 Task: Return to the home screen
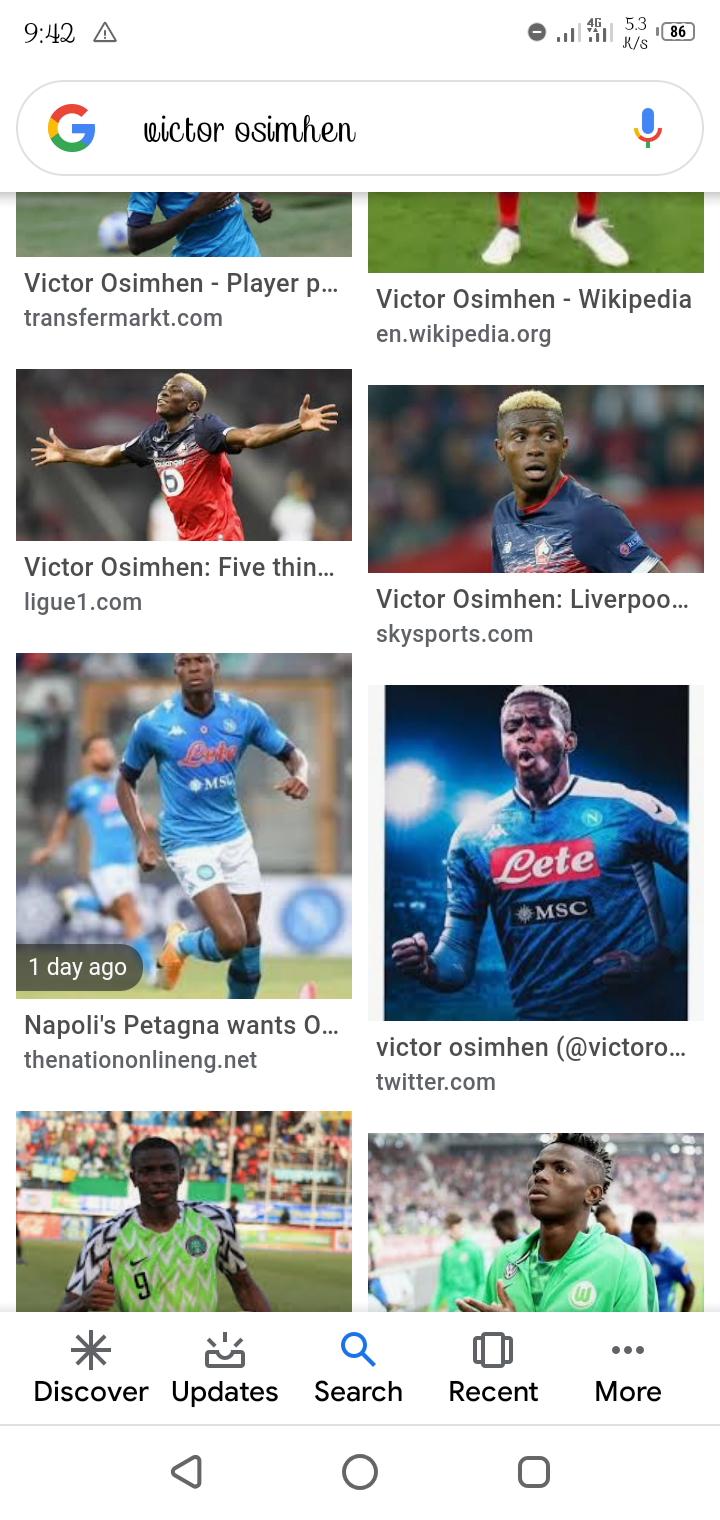coord(360,1472)
